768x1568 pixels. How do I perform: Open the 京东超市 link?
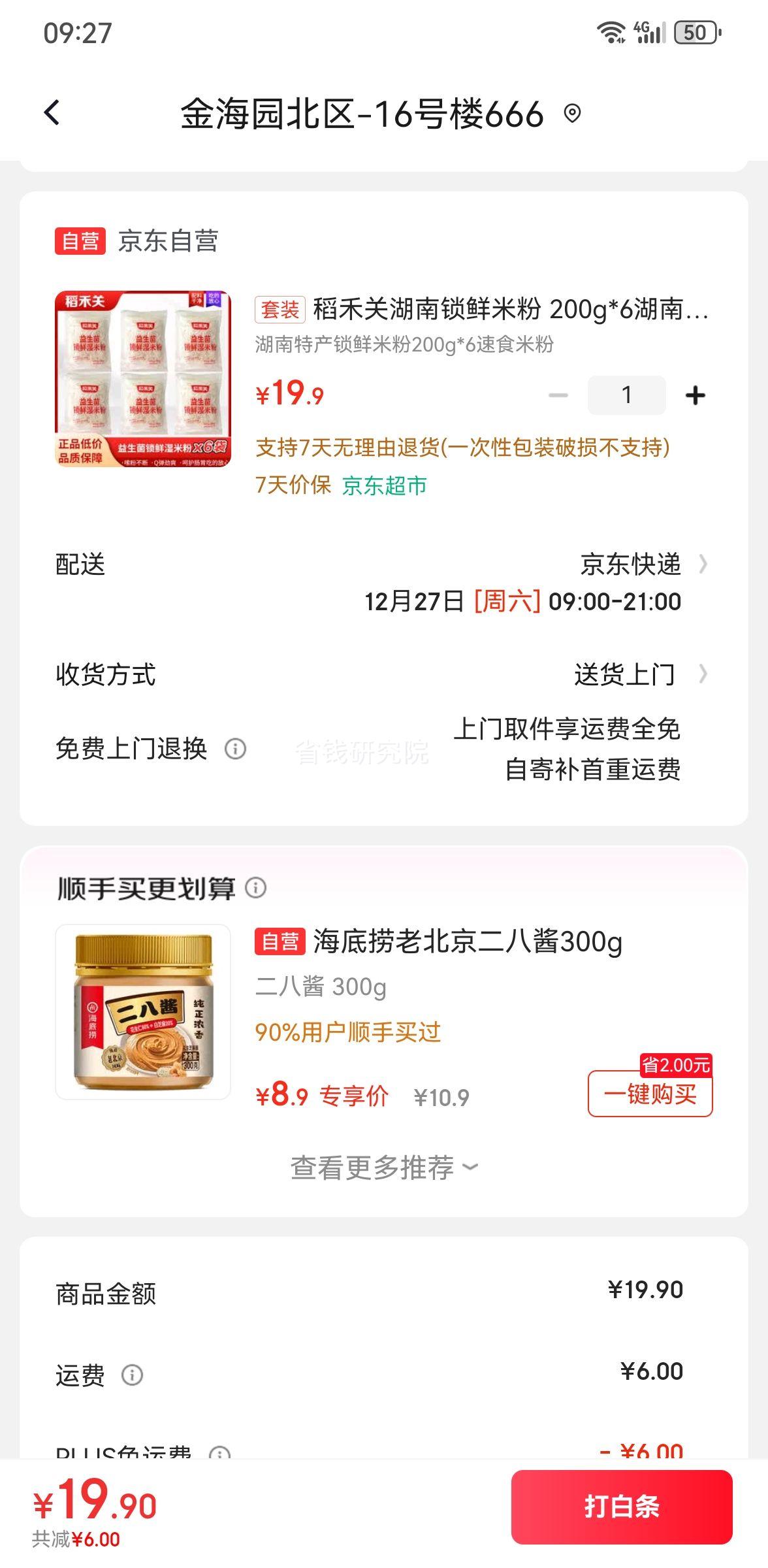(383, 487)
